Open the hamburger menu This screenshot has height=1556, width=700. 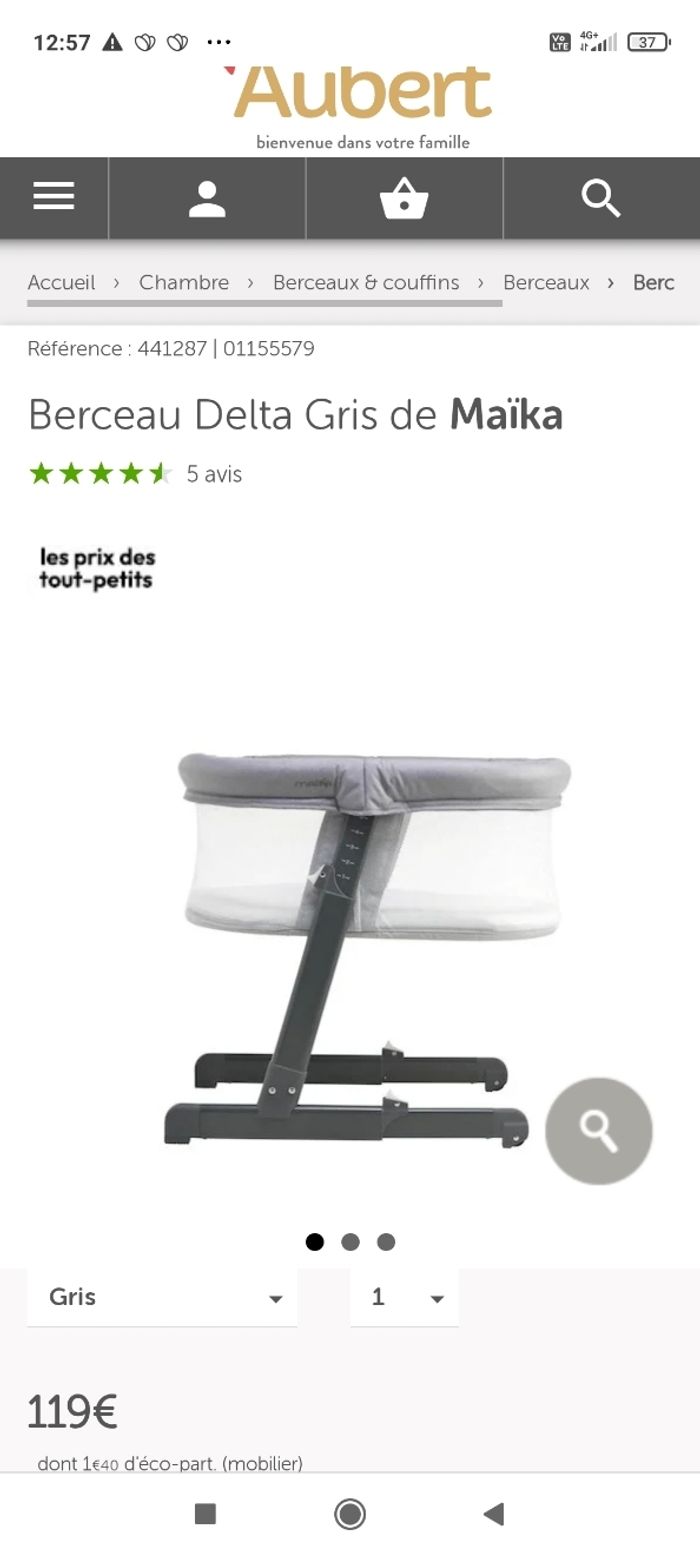click(54, 197)
